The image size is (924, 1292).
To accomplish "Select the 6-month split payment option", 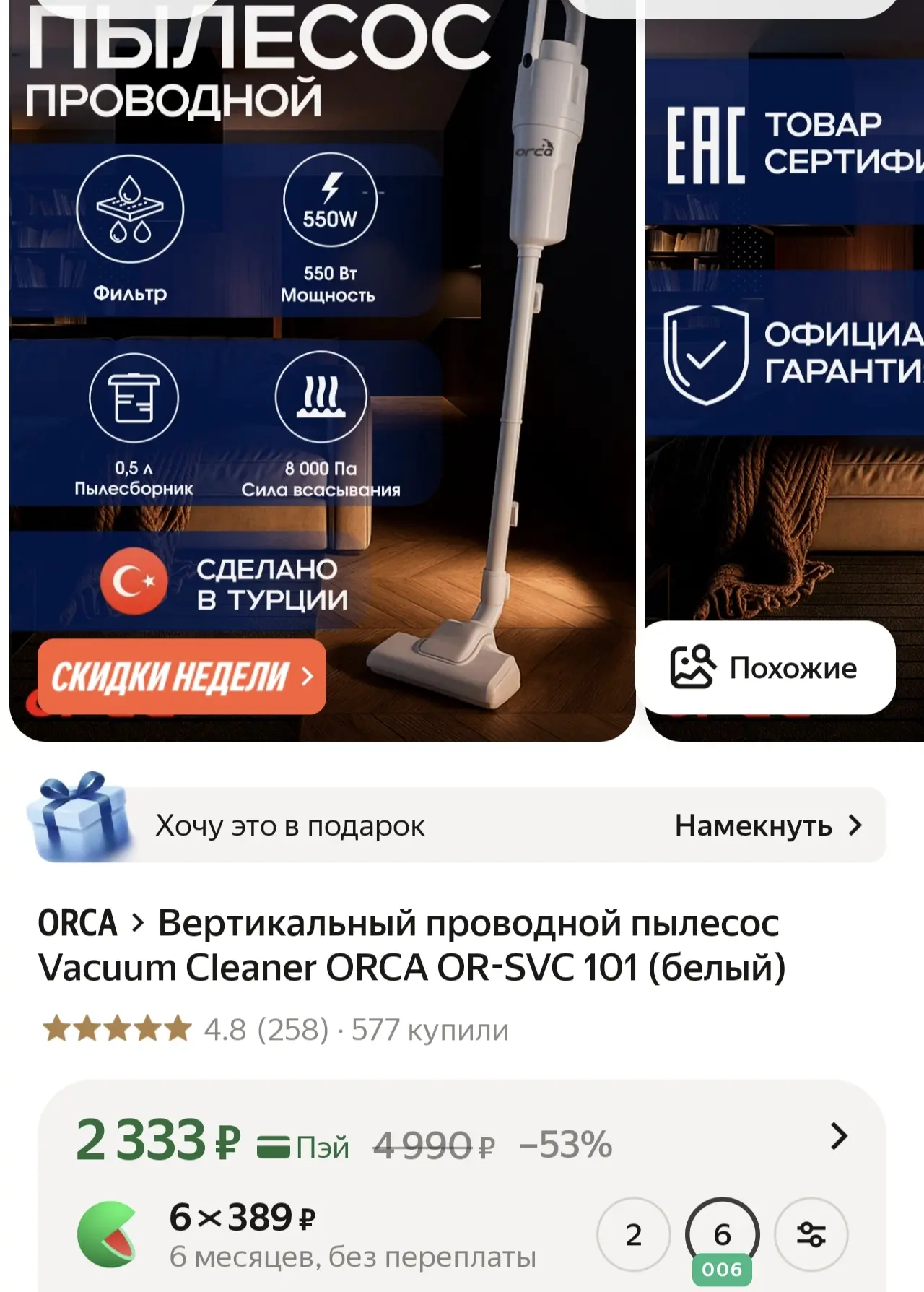I will pyautogui.click(x=722, y=1234).
